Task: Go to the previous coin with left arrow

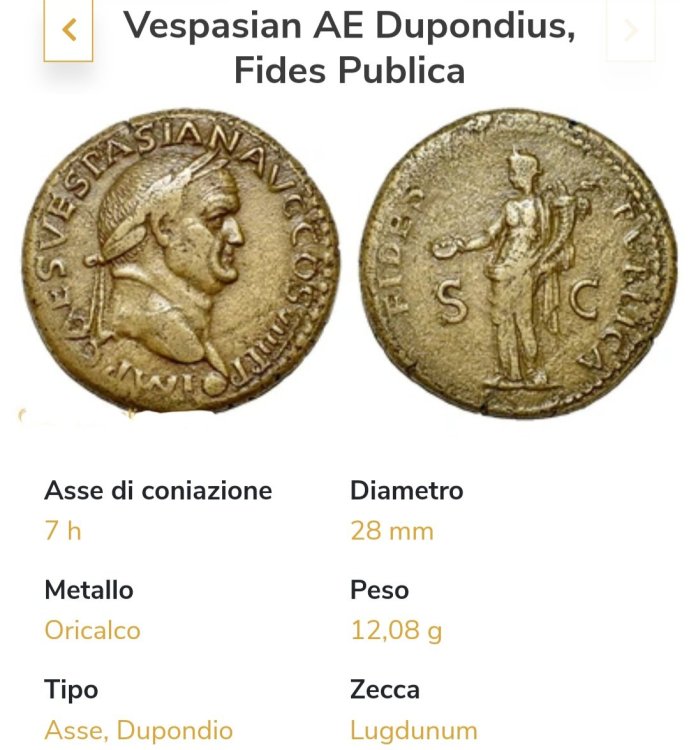Action: click(68, 31)
